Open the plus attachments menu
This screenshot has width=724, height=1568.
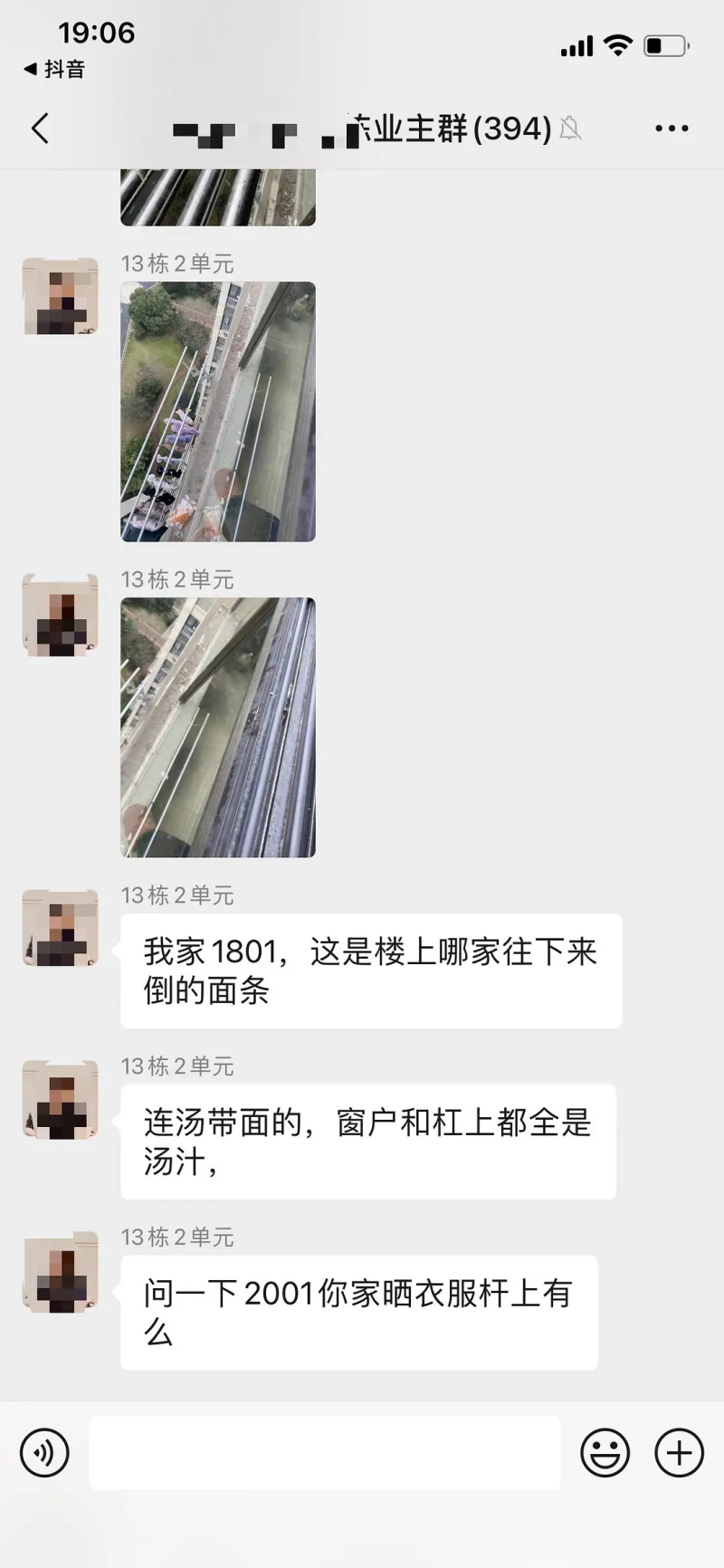(679, 1453)
